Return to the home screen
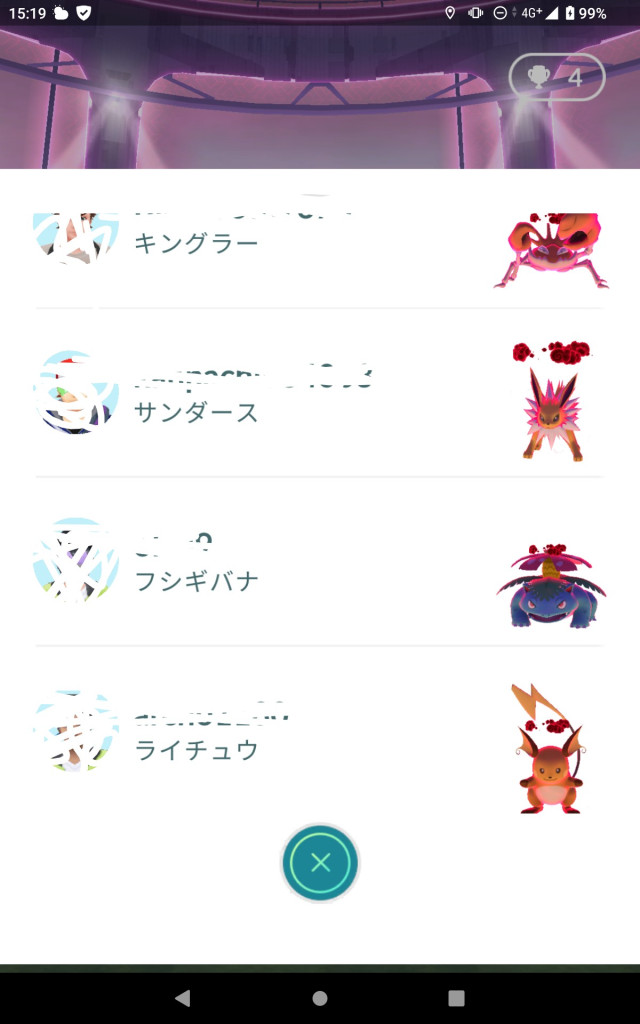This screenshot has height=1024, width=640. point(320,998)
